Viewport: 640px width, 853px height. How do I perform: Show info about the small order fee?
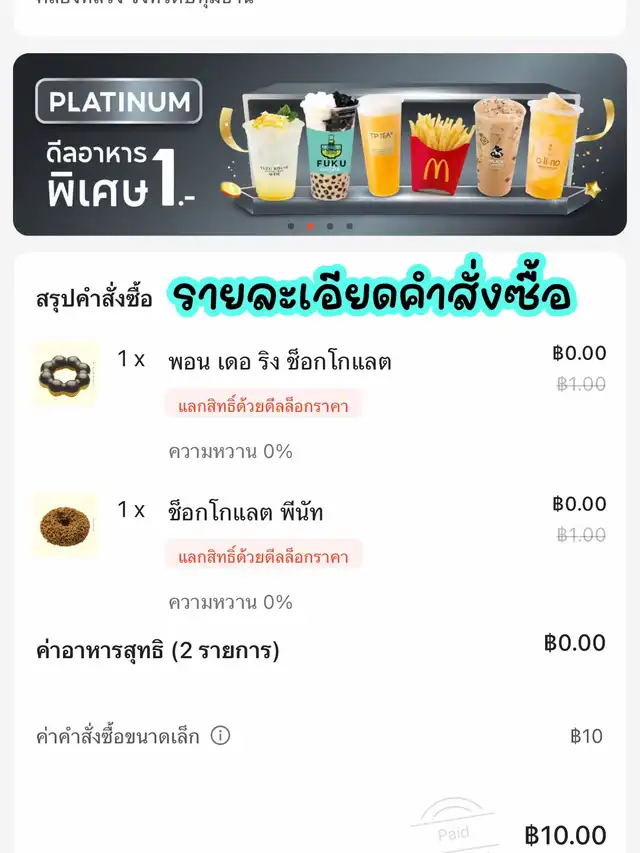point(220,736)
